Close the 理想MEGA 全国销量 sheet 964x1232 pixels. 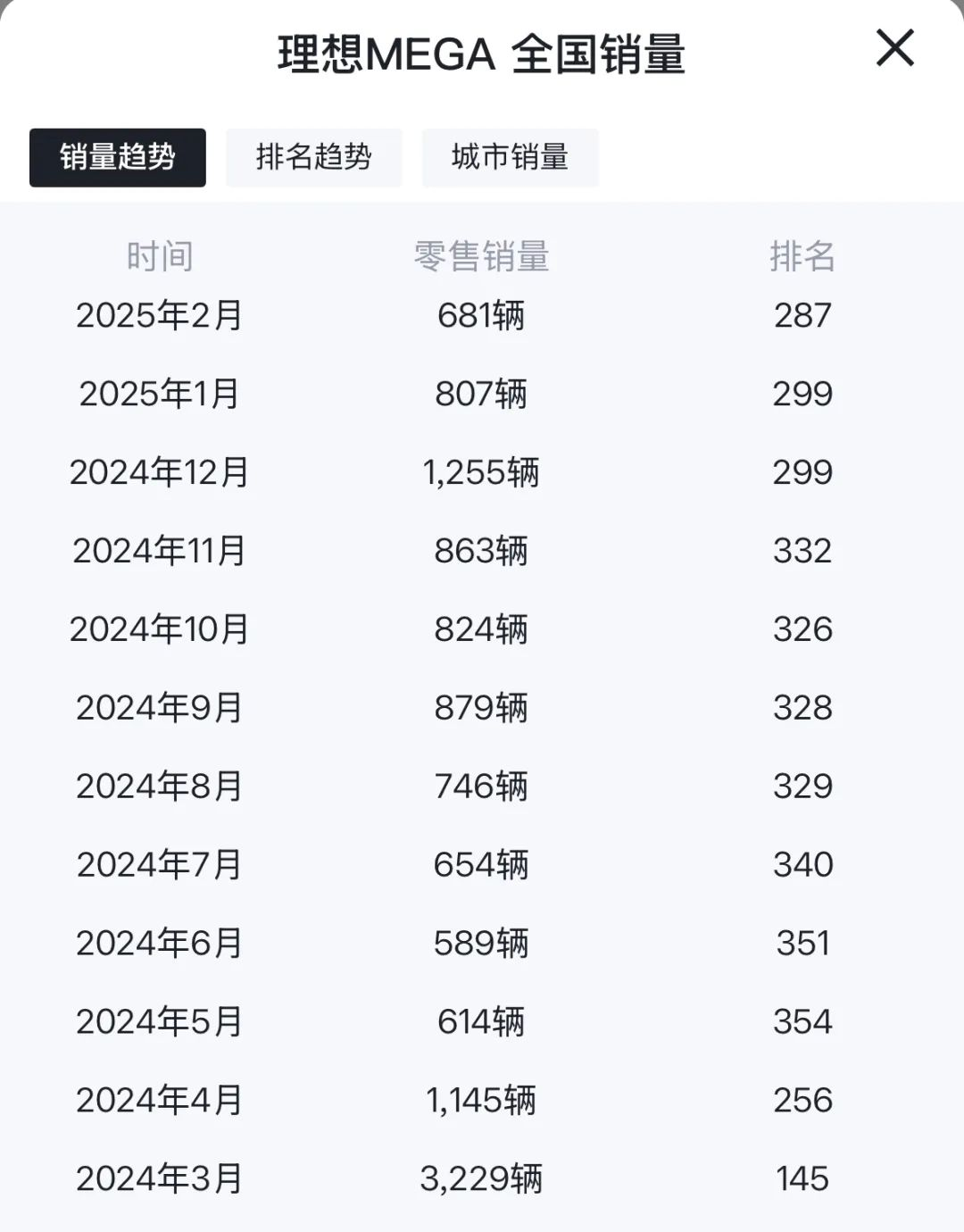click(x=894, y=48)
